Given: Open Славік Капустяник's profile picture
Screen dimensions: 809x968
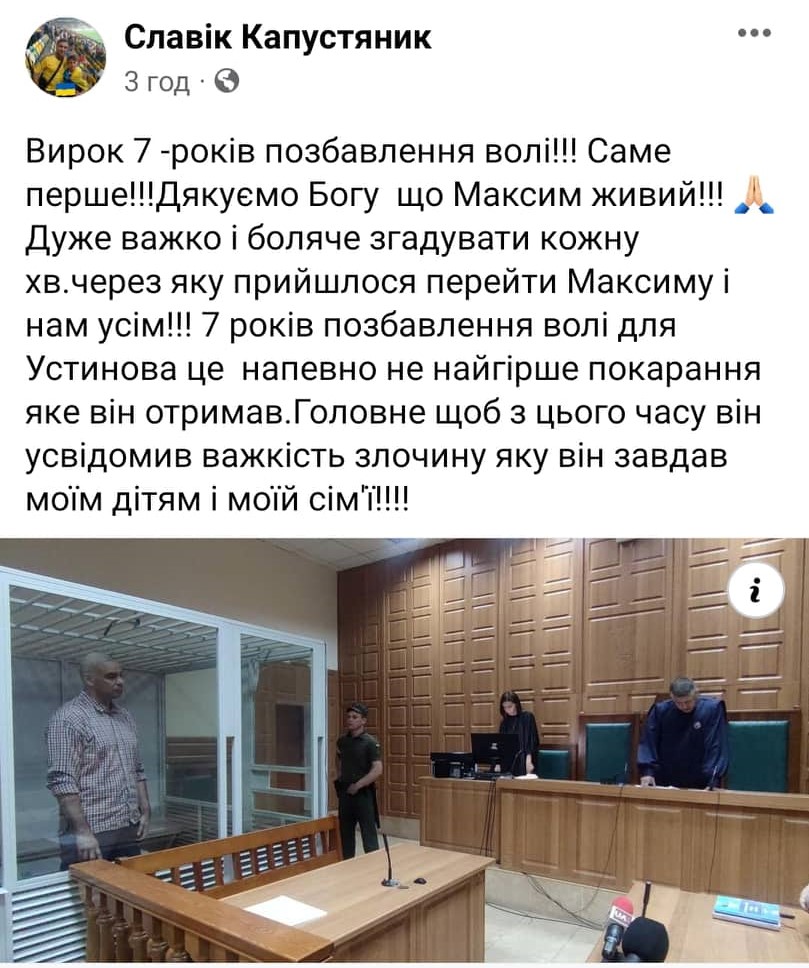Looking at the screenshot, I should tap(65, 57).
